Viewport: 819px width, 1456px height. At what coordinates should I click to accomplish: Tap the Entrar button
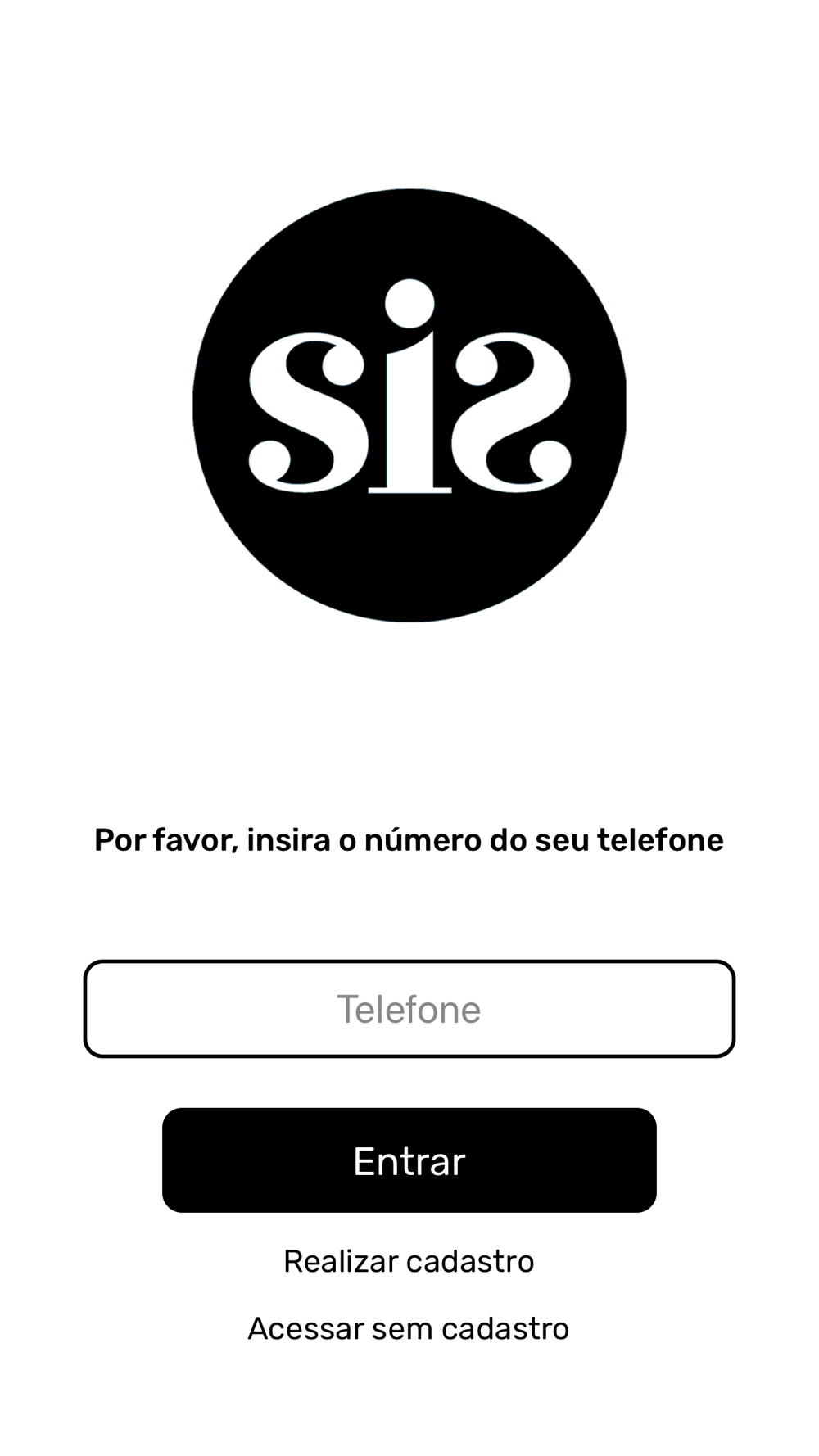409,1160
